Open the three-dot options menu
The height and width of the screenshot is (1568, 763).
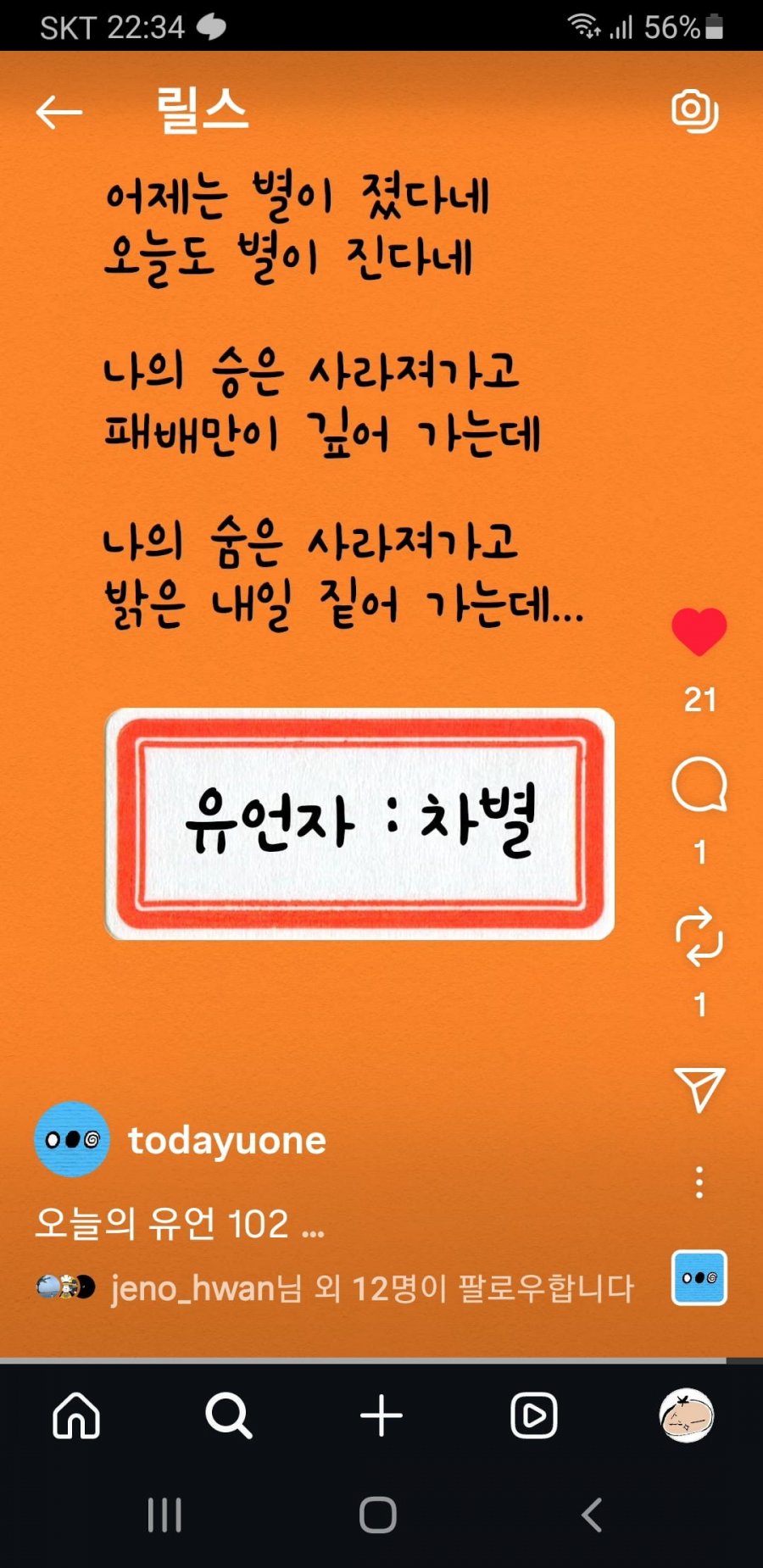coord(699,1182)
